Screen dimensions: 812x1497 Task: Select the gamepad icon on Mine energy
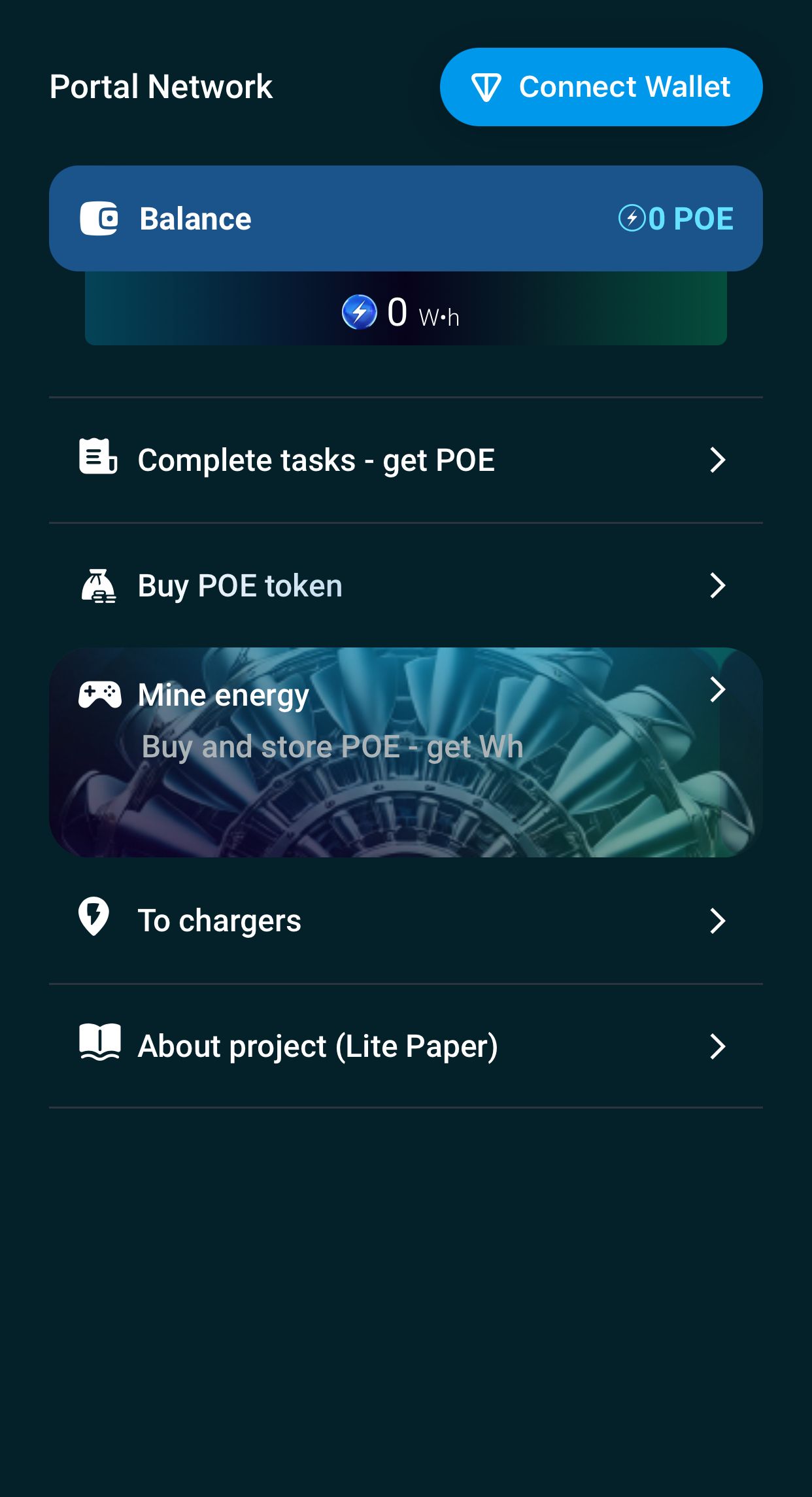(x=99, y=695)
